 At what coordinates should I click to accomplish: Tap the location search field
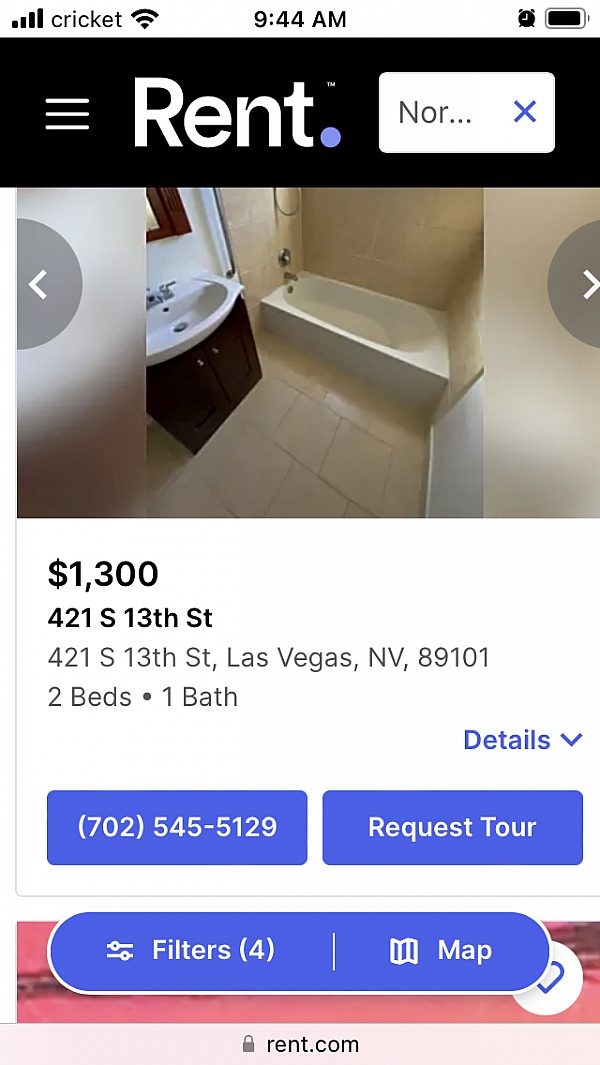pyautogui.click(x=437, y=112)
